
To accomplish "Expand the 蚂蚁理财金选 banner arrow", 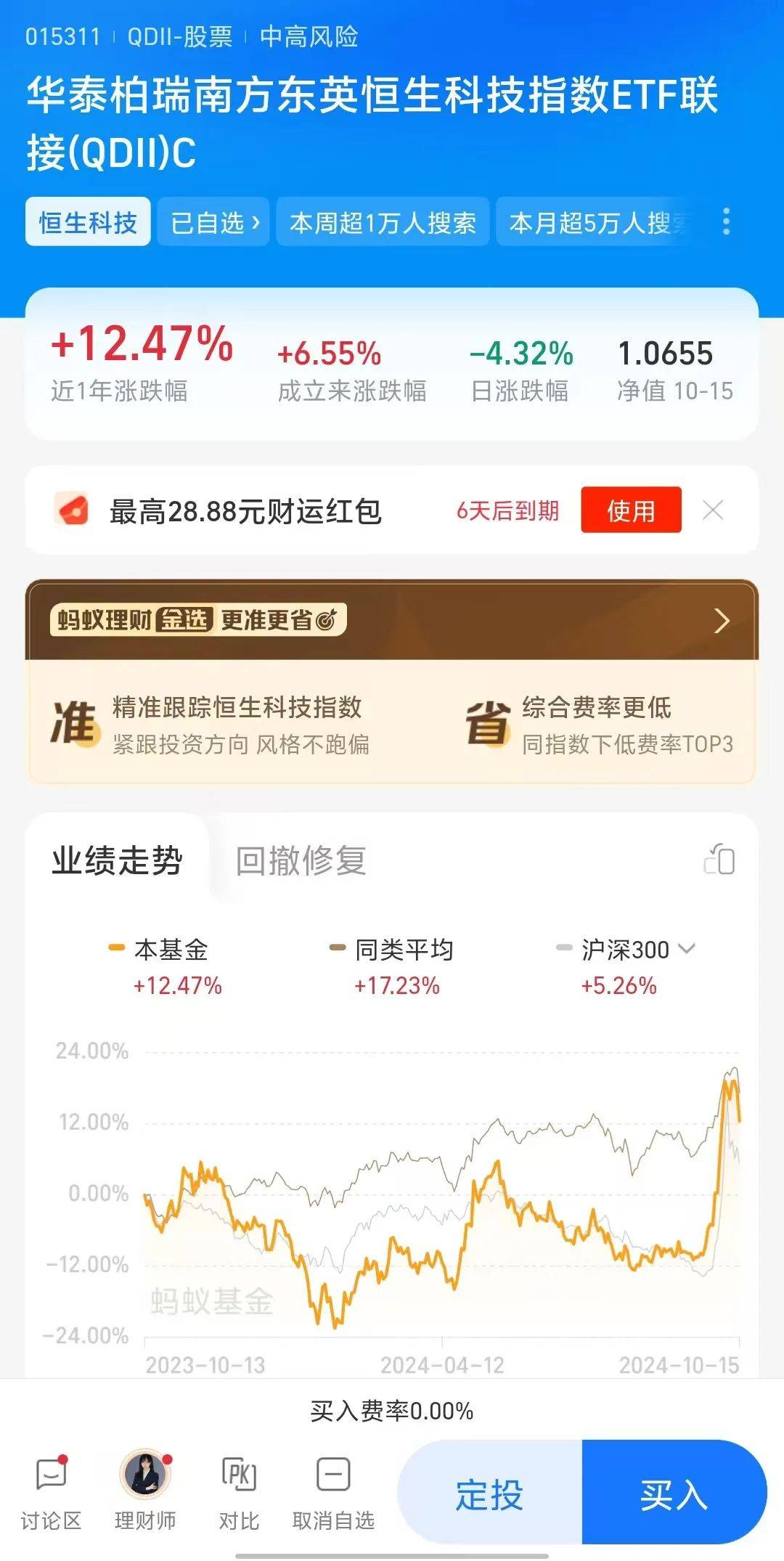I will pyautogui.click(x=722, y=621).
